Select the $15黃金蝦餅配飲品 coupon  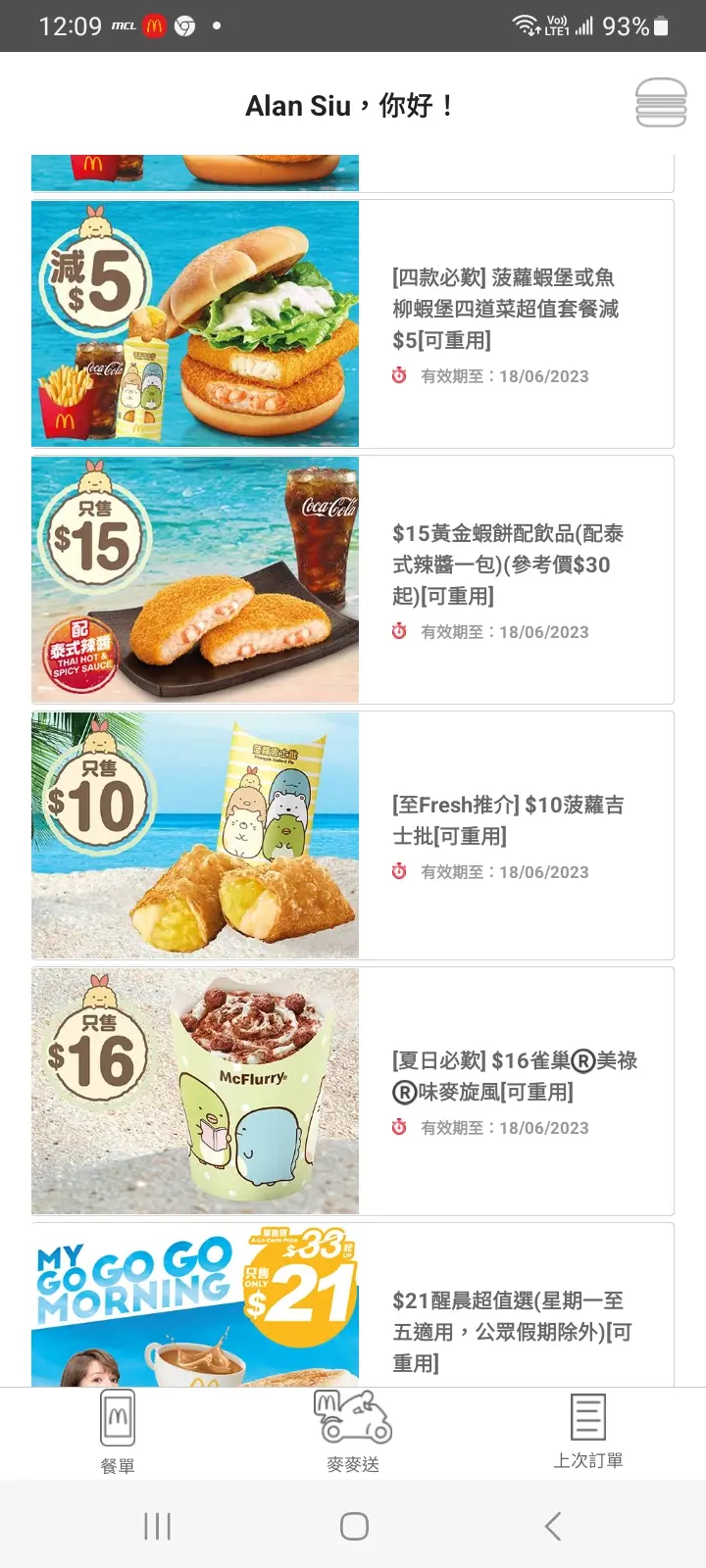coord(352,579)
